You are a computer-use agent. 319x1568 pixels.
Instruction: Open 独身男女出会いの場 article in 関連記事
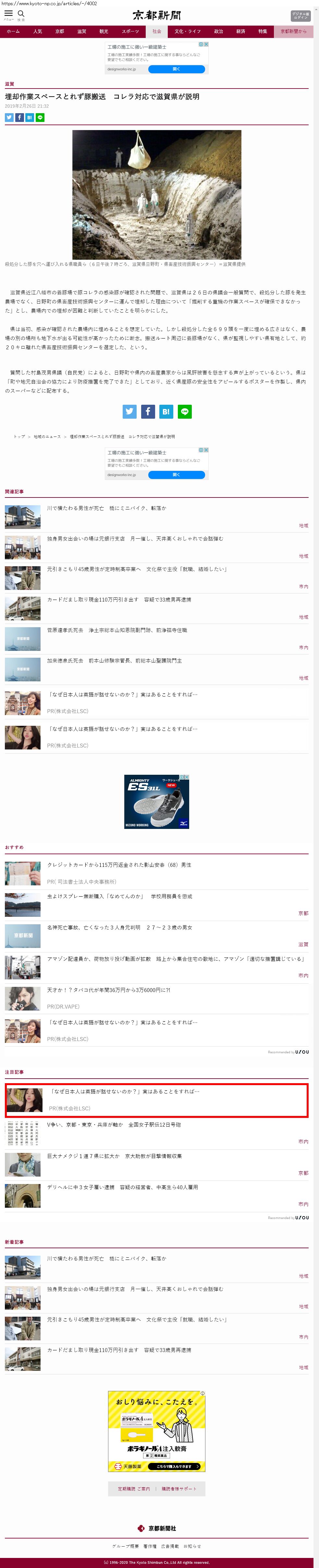135,539
